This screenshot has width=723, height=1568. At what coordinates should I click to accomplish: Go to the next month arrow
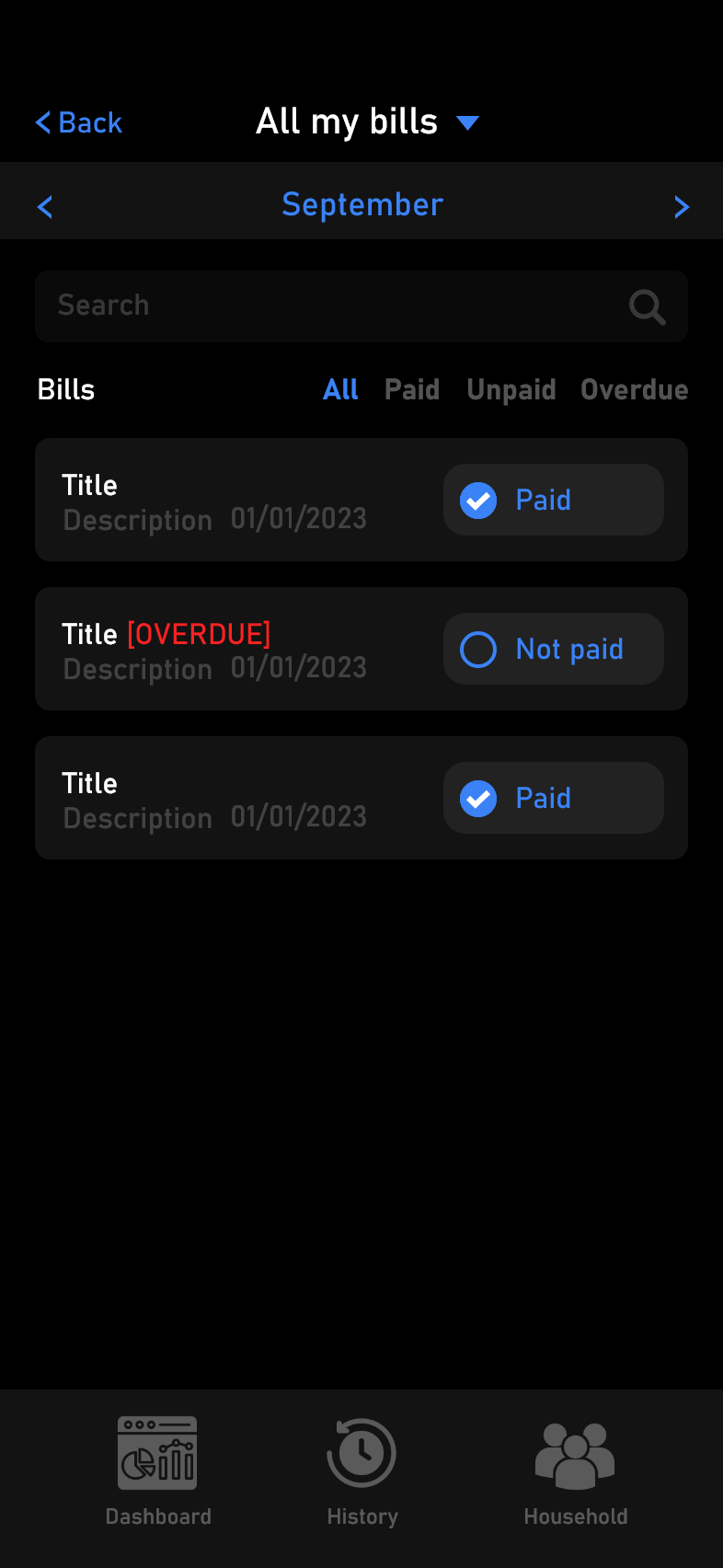tap(681, 206)
